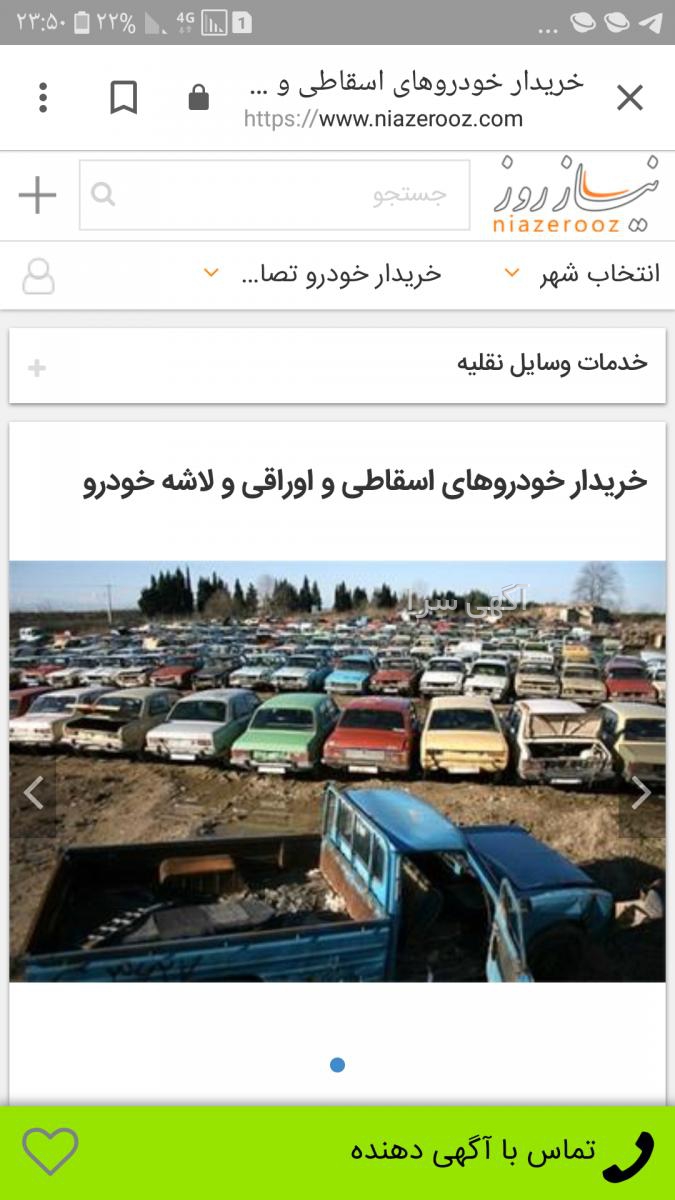Call the advertiser via تماس با آگهی دهنده
The height and width of the screenshot is (1200, 675).
pos(502,1152)
